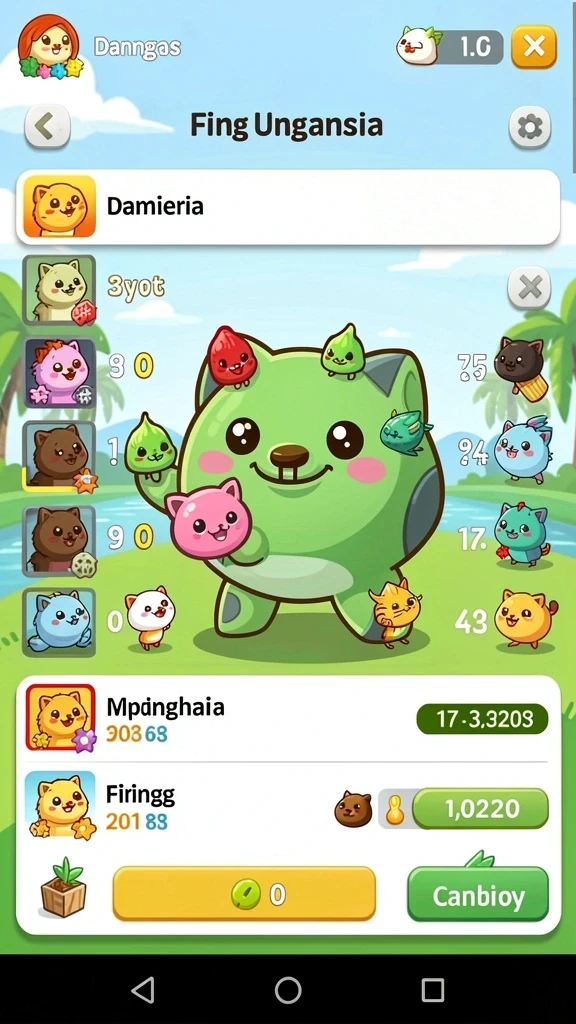The width and height of the screenshot is (576, 1024).
Task: Select the blue cat portrait
Action: pos(59,621)
